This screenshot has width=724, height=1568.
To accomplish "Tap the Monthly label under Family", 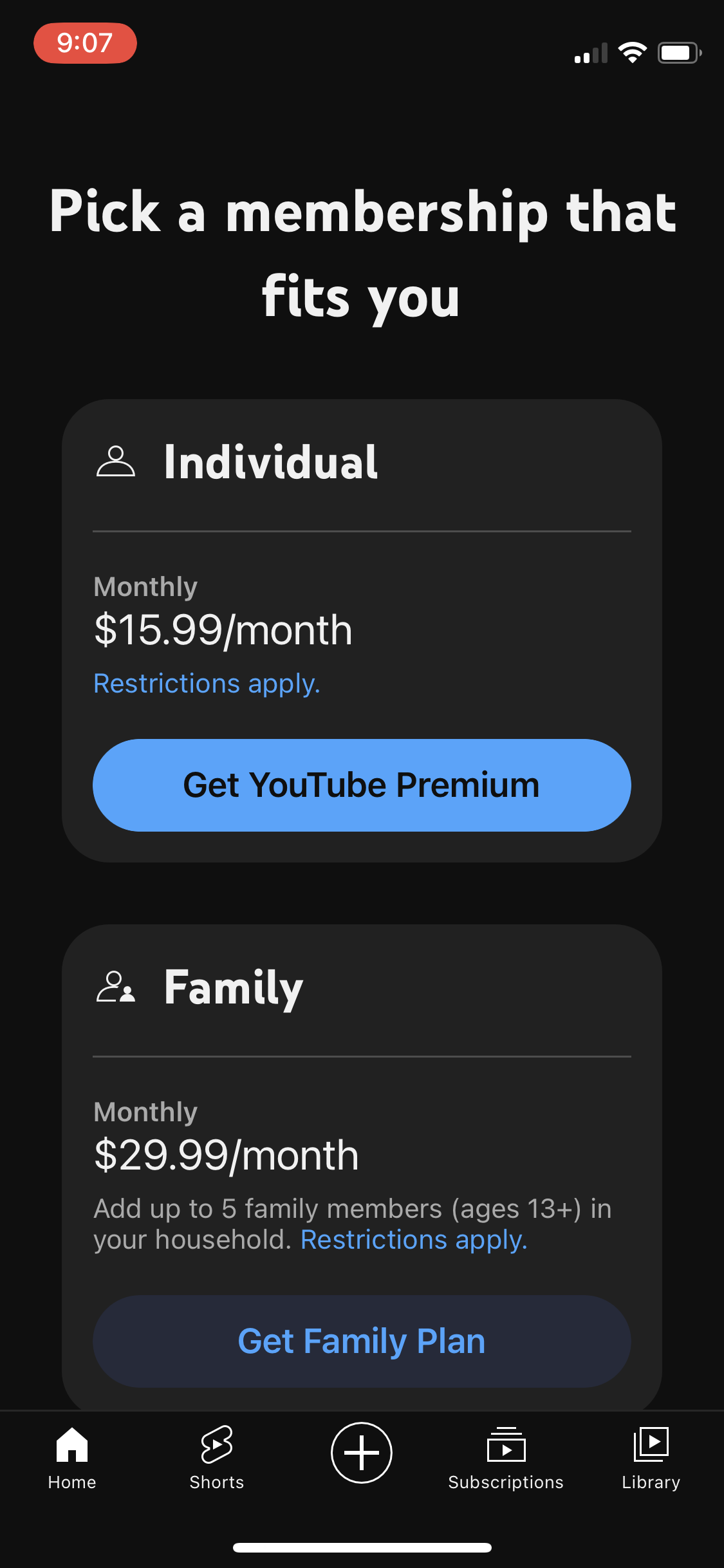I will [x=145, y=1112].
